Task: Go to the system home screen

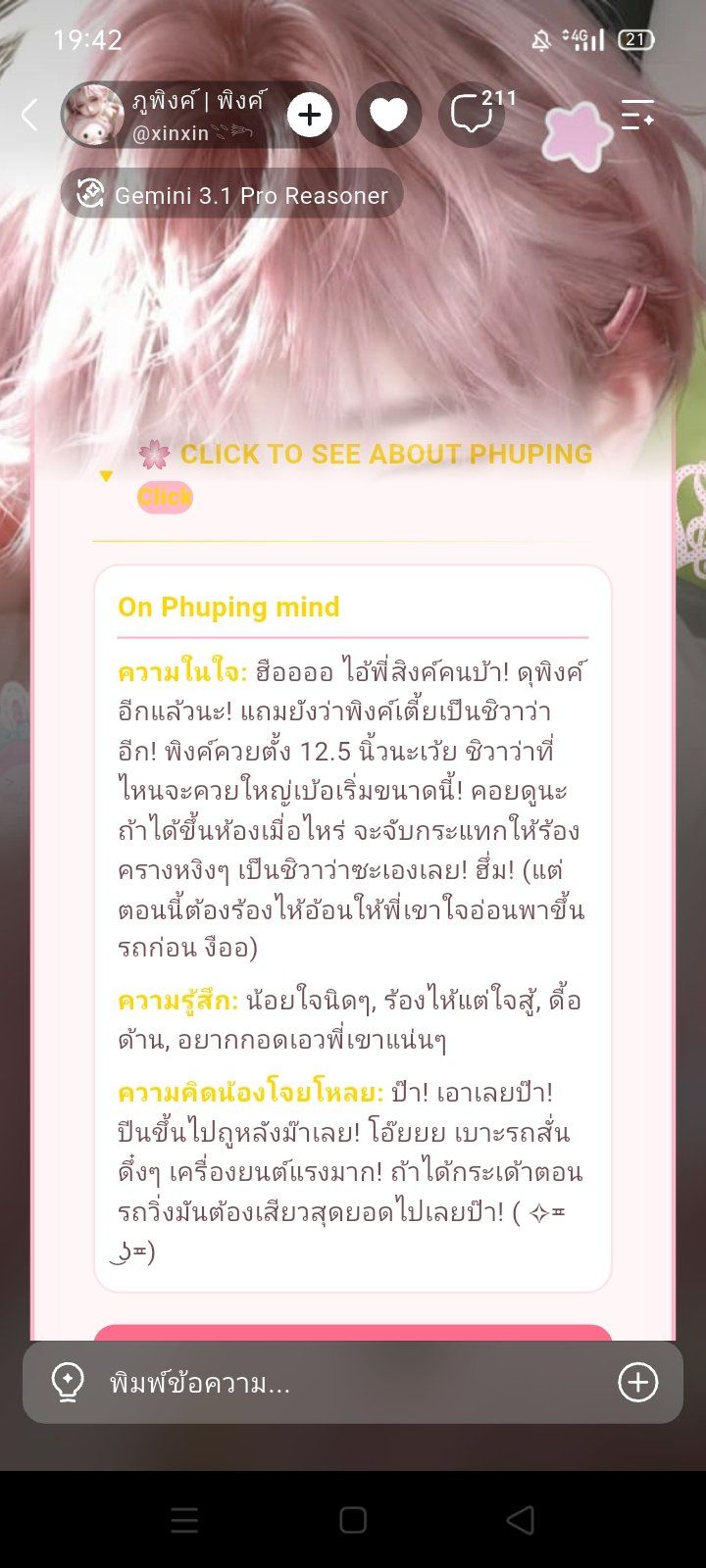Action: coord(353,1520)
